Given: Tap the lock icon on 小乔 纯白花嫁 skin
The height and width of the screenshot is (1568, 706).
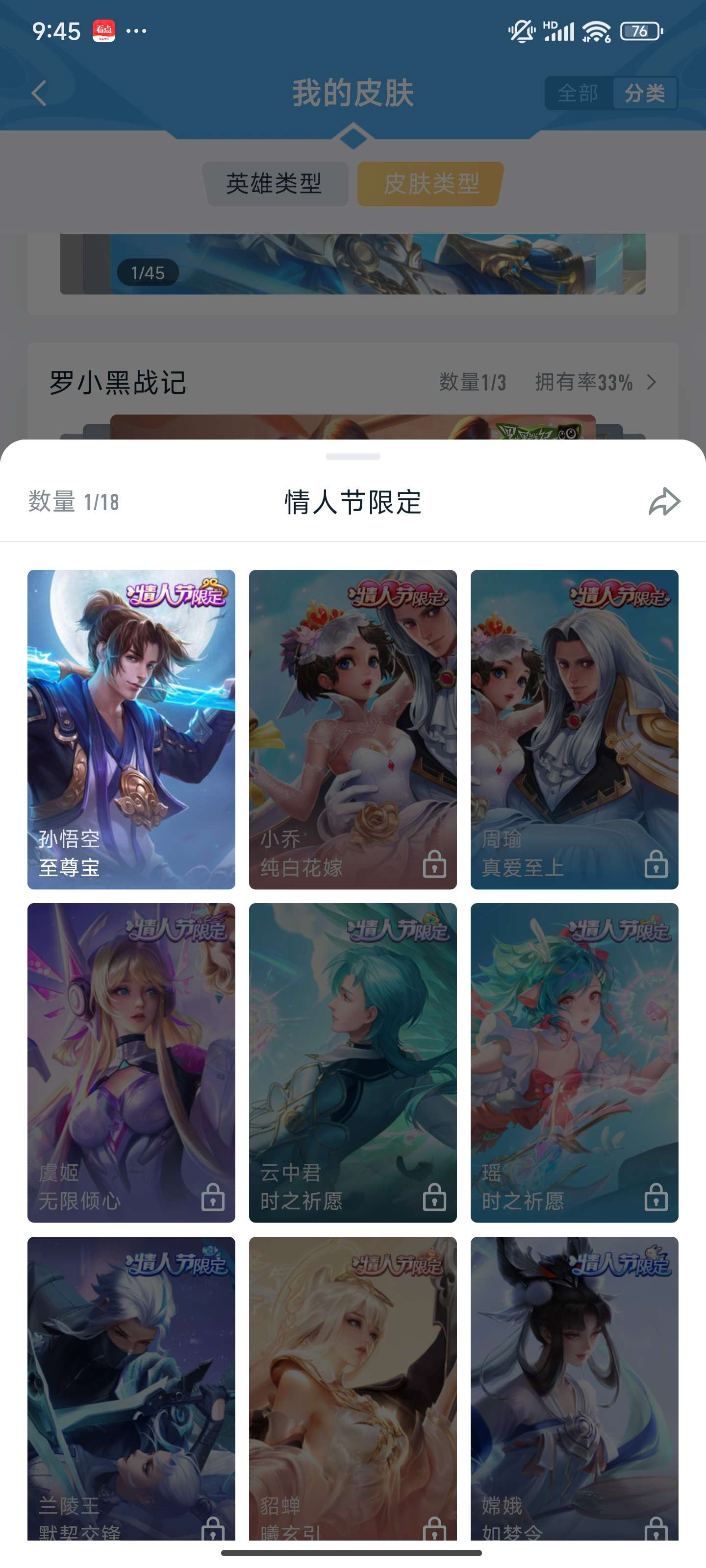Looking at the screenshot, I should [435, 864].
